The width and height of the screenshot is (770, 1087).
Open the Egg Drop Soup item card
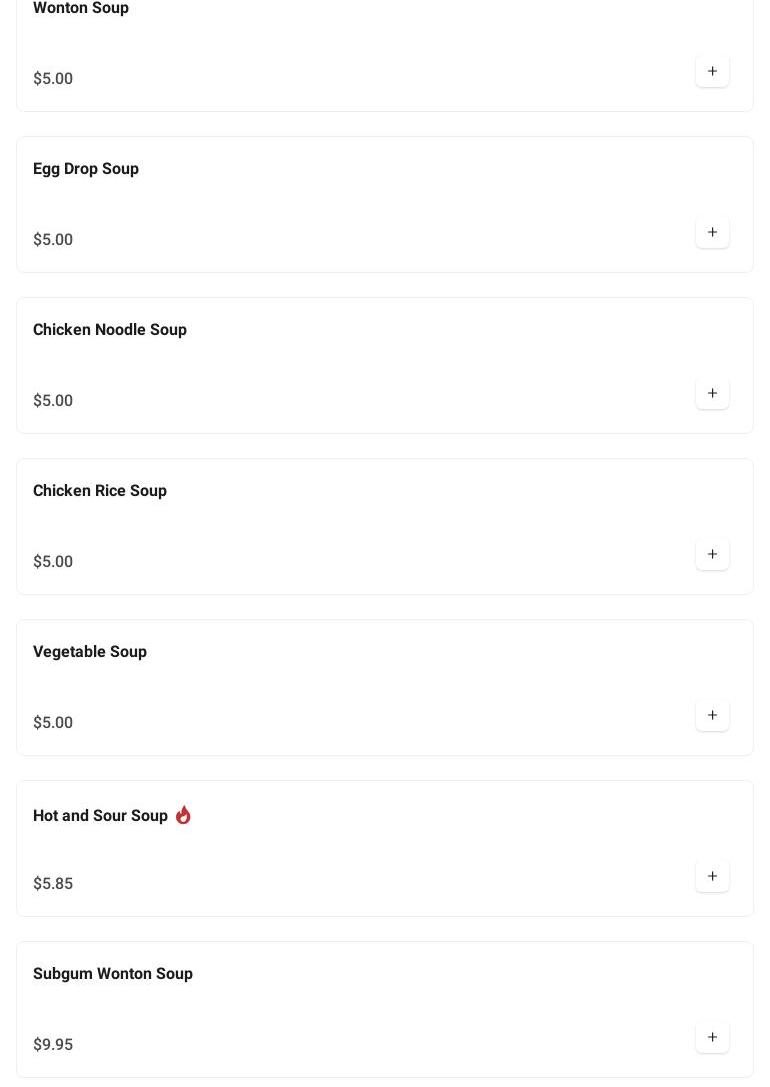pos(86,169)
